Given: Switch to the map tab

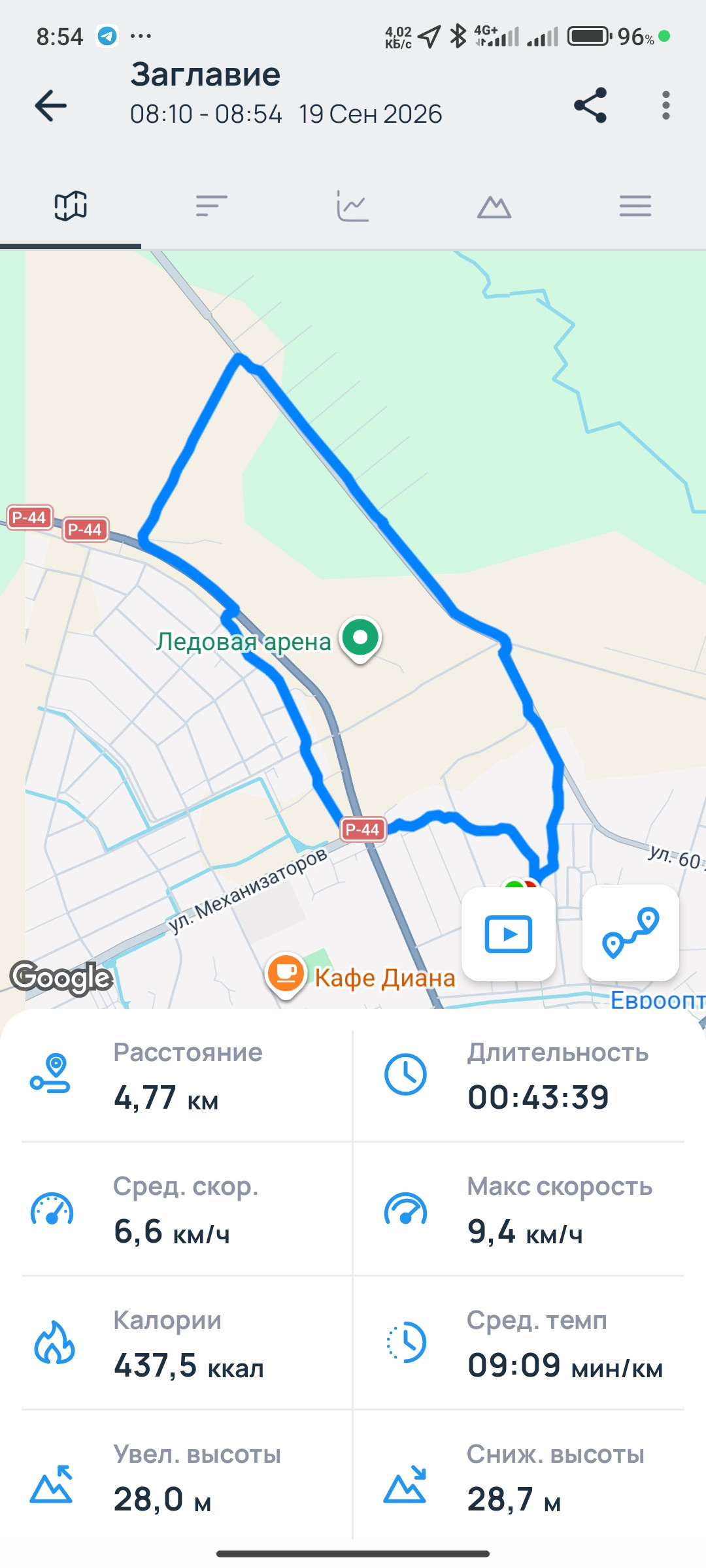Looking at the screenshot, I should tap(71, 206).
